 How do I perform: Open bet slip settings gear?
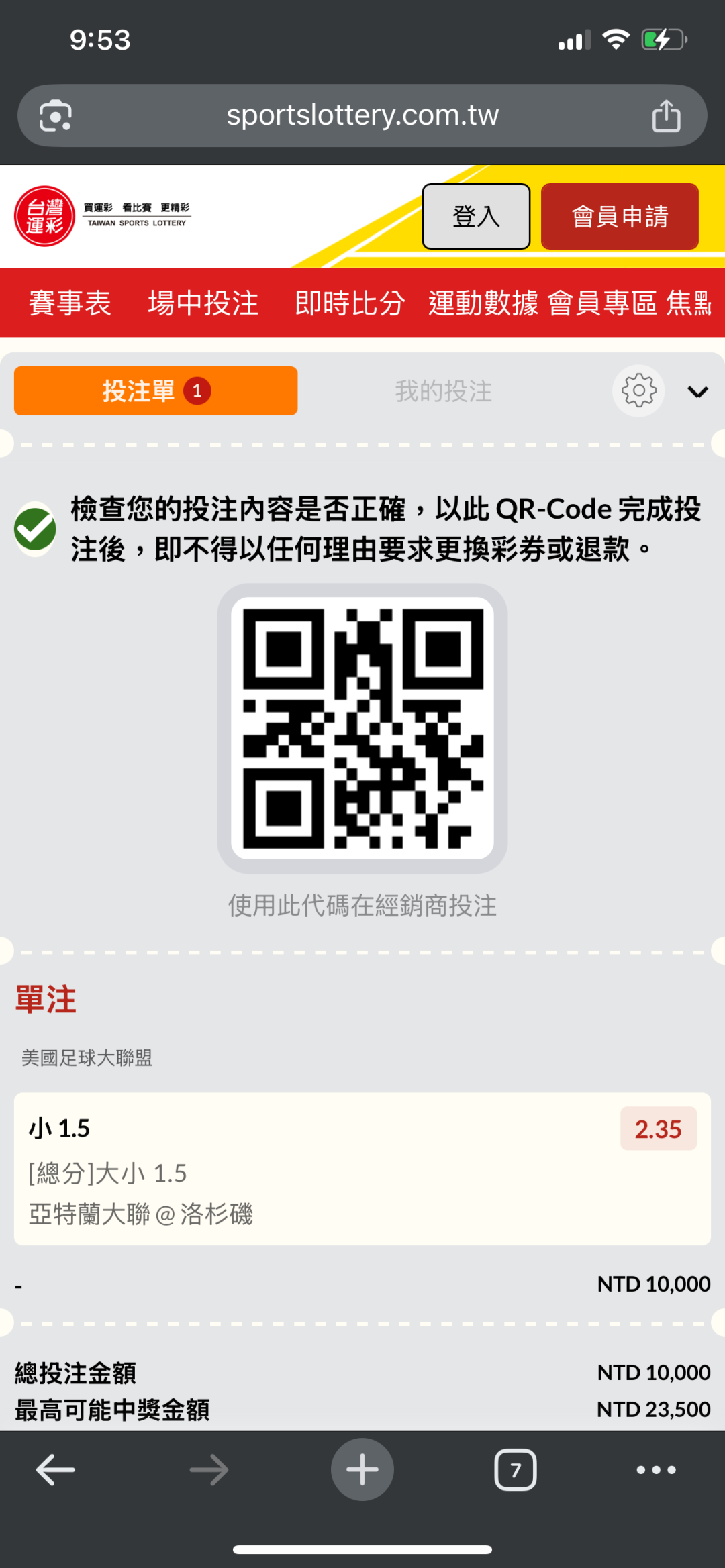tap(638, 390)
